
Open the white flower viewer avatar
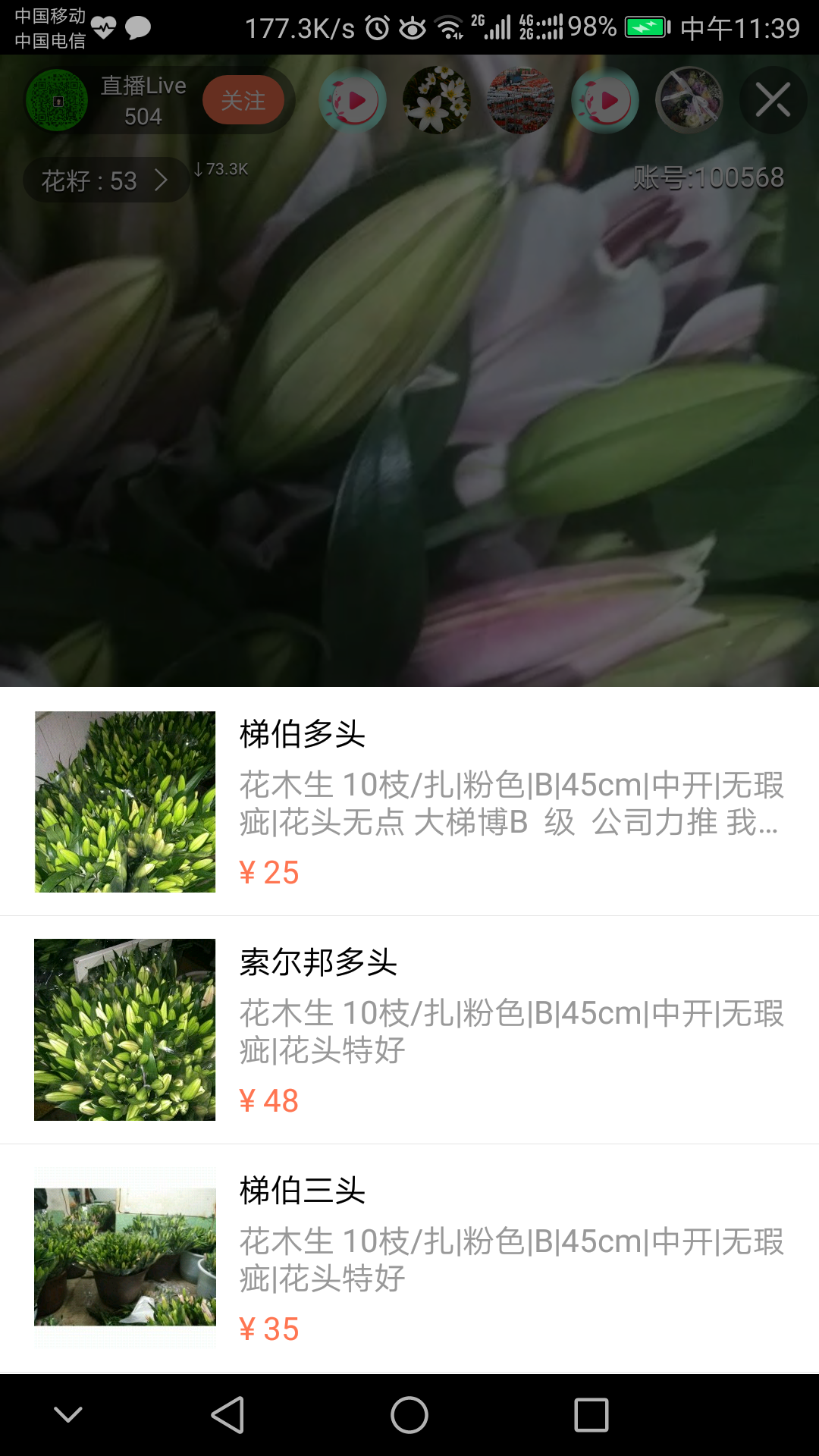point(436,100)
